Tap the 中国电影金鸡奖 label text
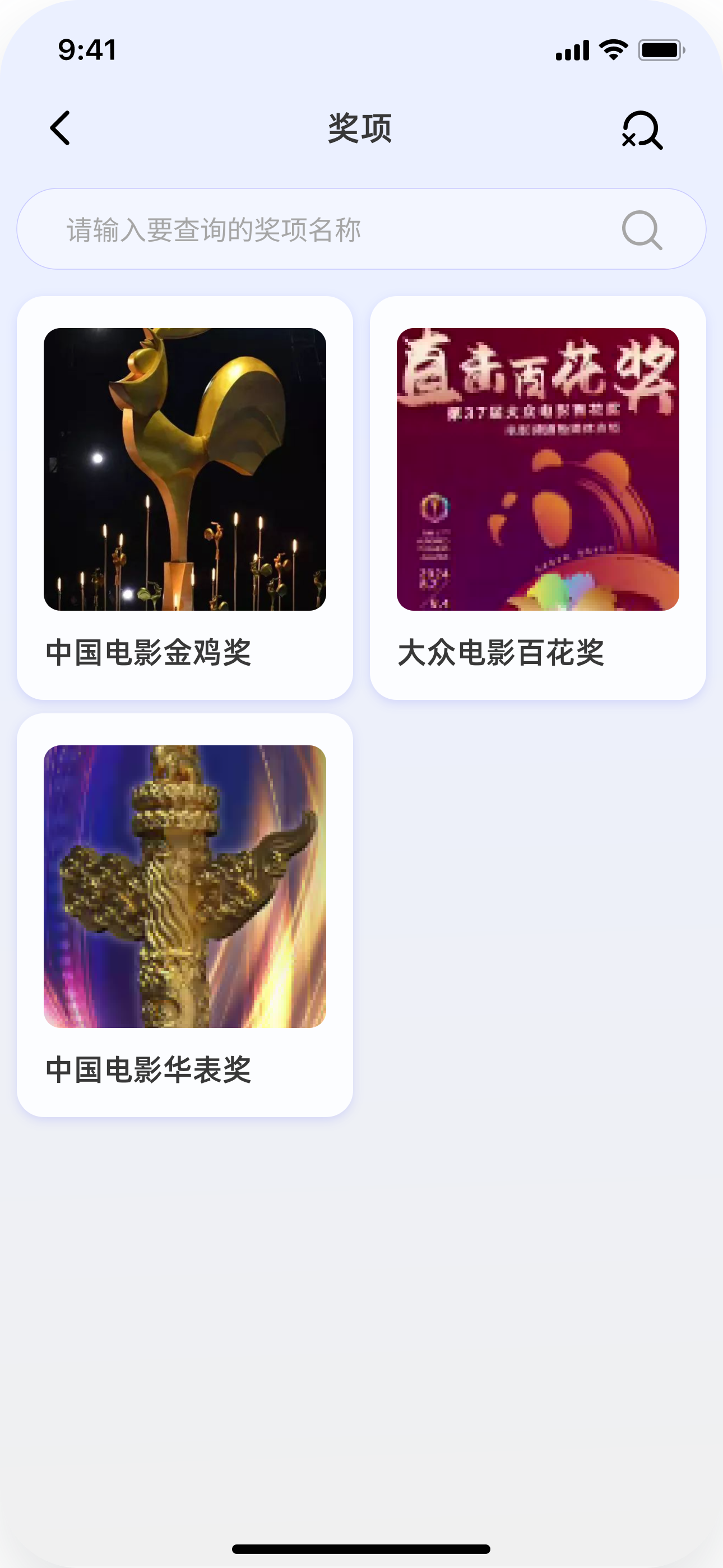723x1568 pixels. [151, 654]
